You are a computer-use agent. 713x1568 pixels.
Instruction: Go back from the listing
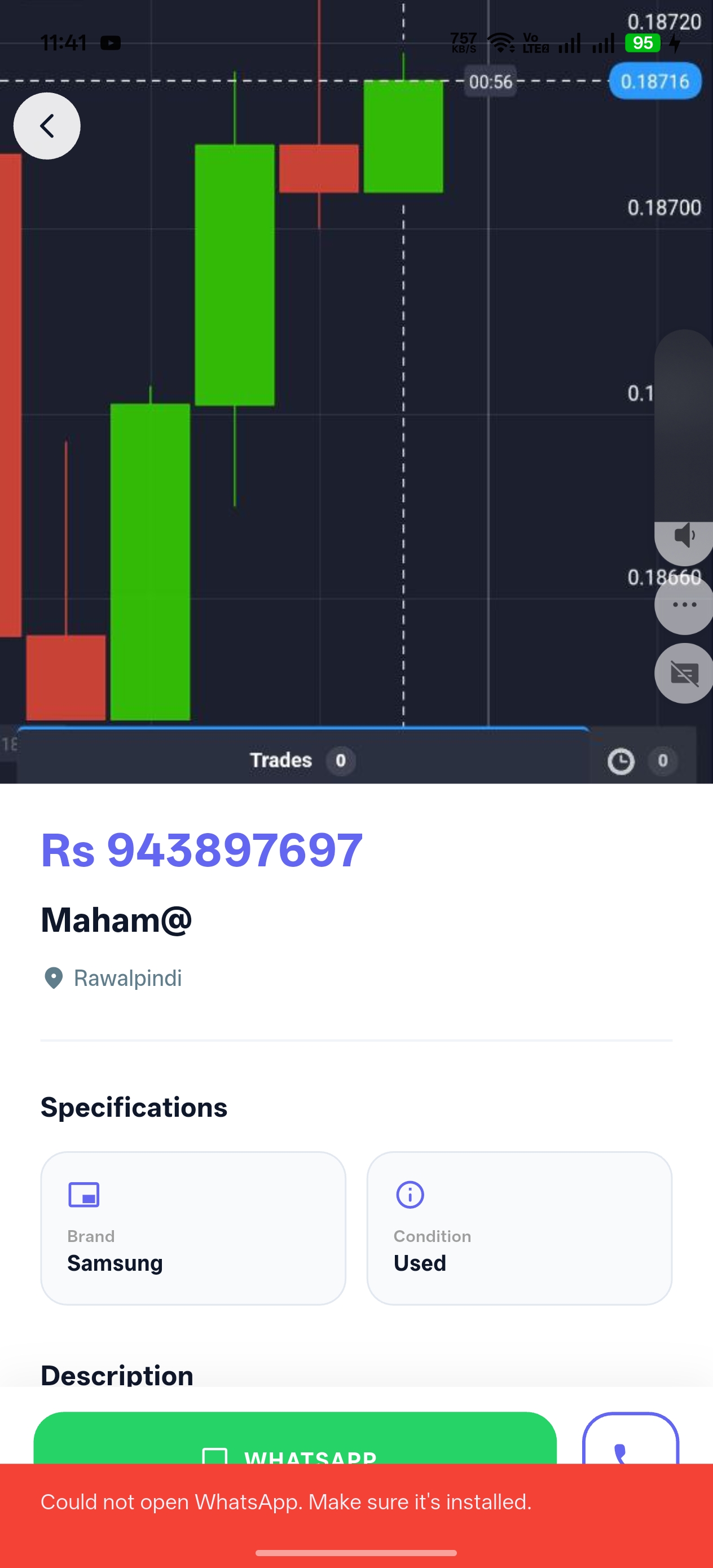pyautogui.click(x=47, y=126)
